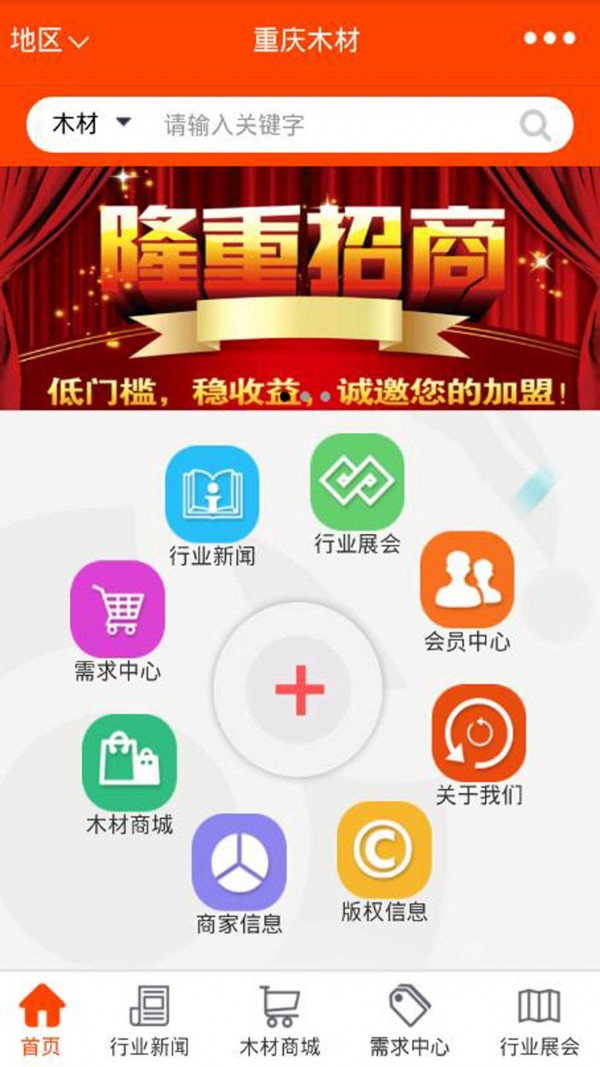This screenshot has height=1067, width=600.
Task: Open the 地区 region dropdown
Action: click(49, 41)
